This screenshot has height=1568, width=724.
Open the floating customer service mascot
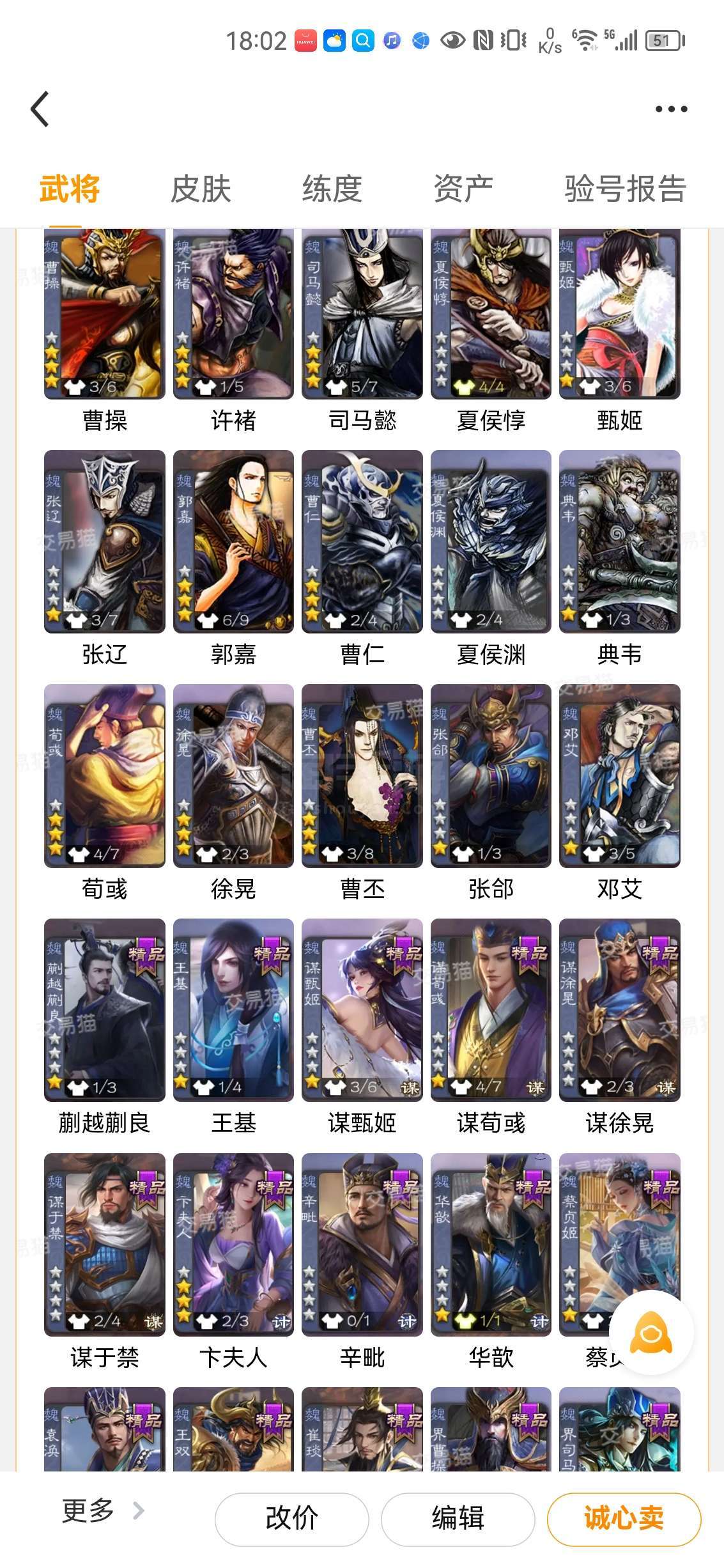651,1332
